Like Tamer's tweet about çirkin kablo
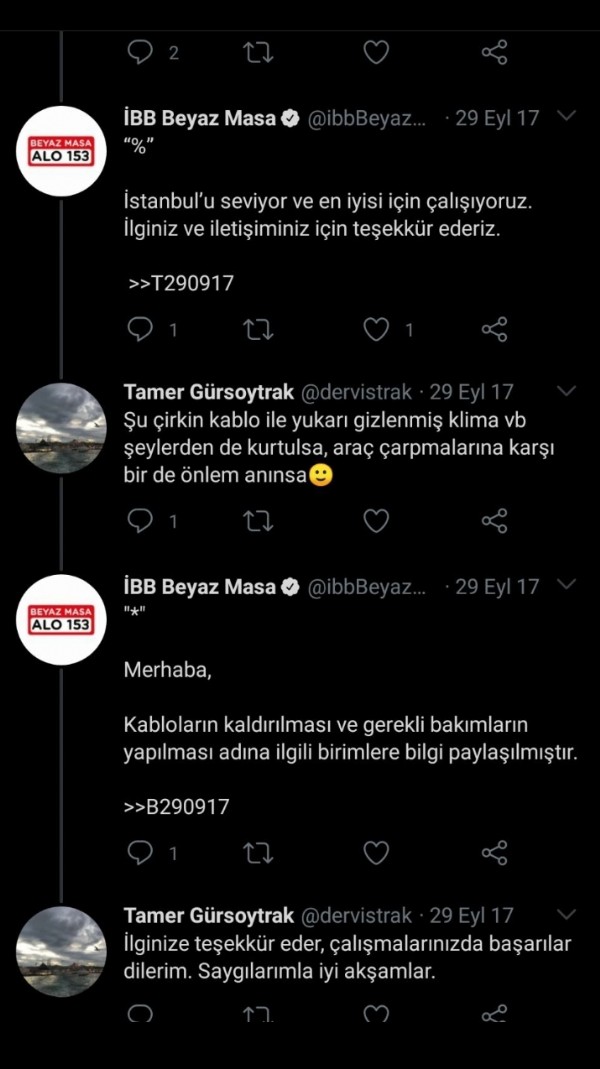Image resolution: width=600 pixels, height=1069 pixels. [376, 521]
